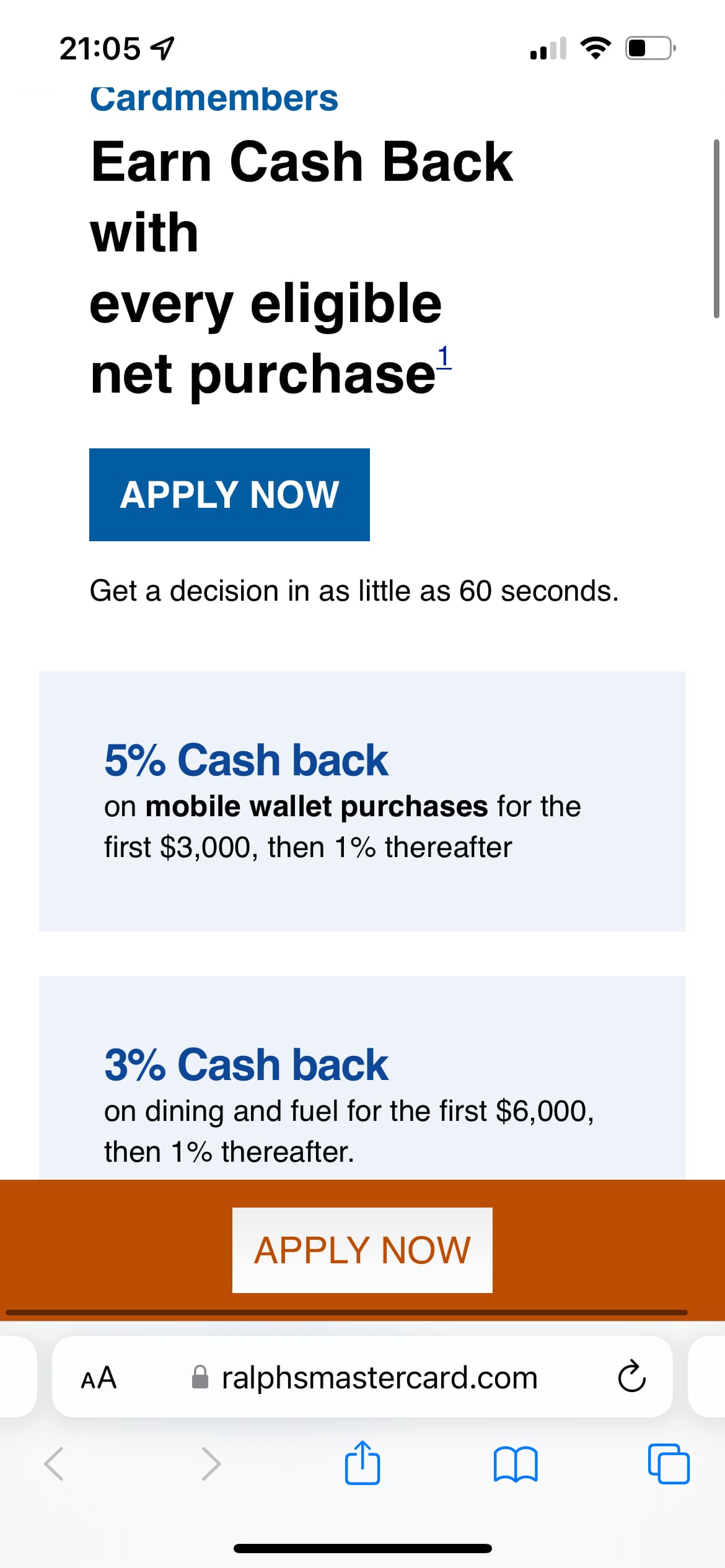725x1568 pixels.
Task: Tap the ralphsmastercard.com address bar
Action: [x=379, y=1377]
